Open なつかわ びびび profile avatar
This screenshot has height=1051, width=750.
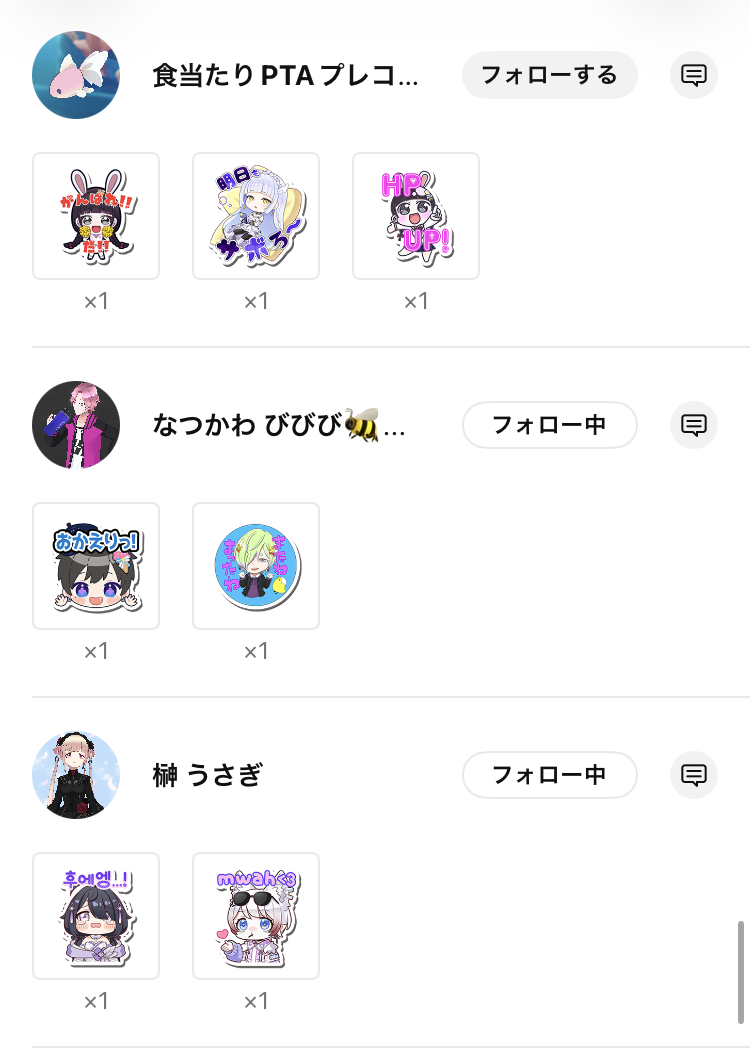(76, 425)
